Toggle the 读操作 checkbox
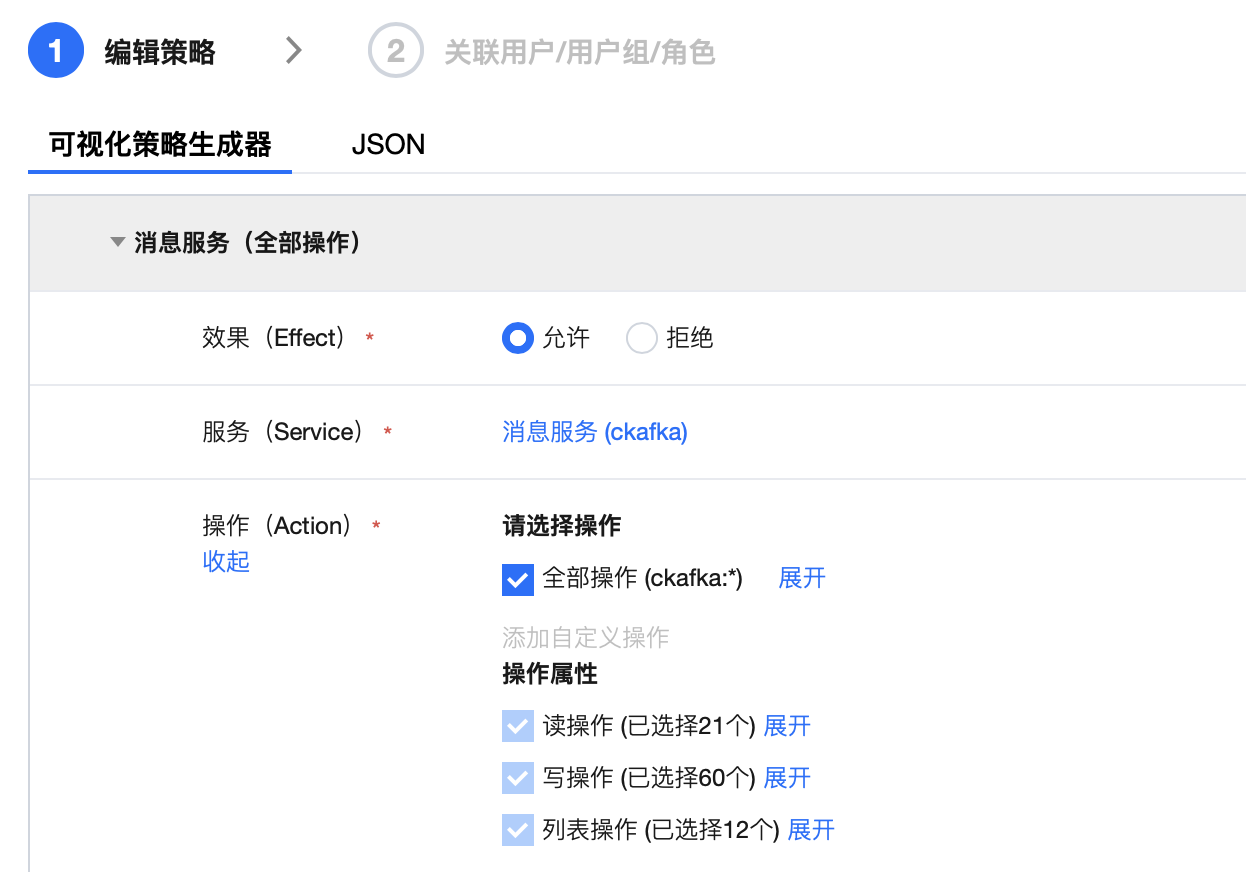Image resolution: width=1246 pixels, height=872 pixels. [x=517, y=726]
